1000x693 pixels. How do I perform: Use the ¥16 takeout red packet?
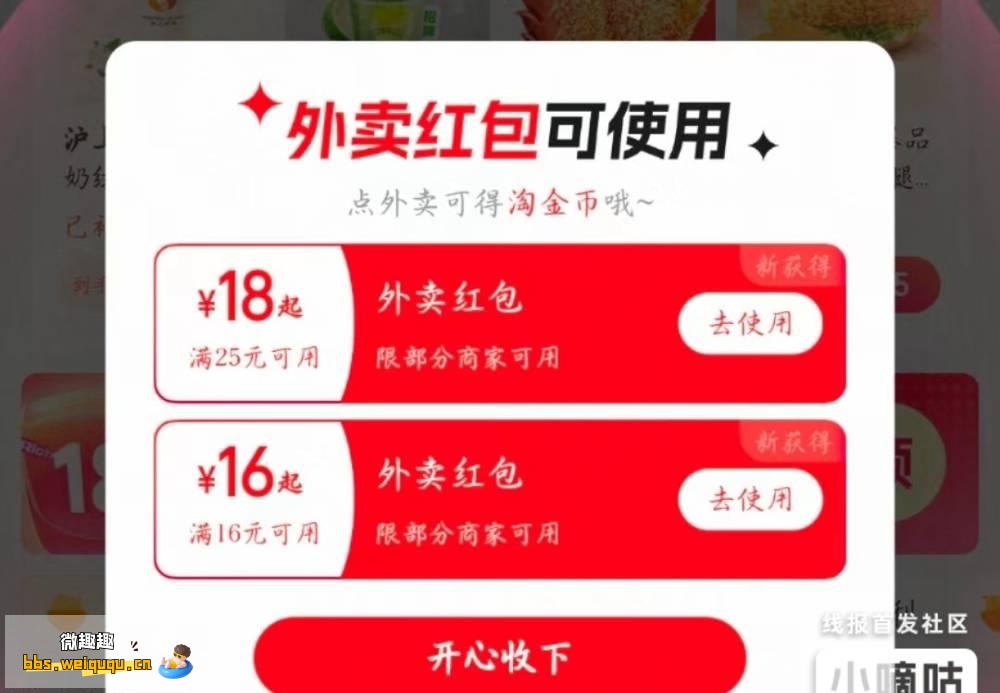(x=750, y=499)
